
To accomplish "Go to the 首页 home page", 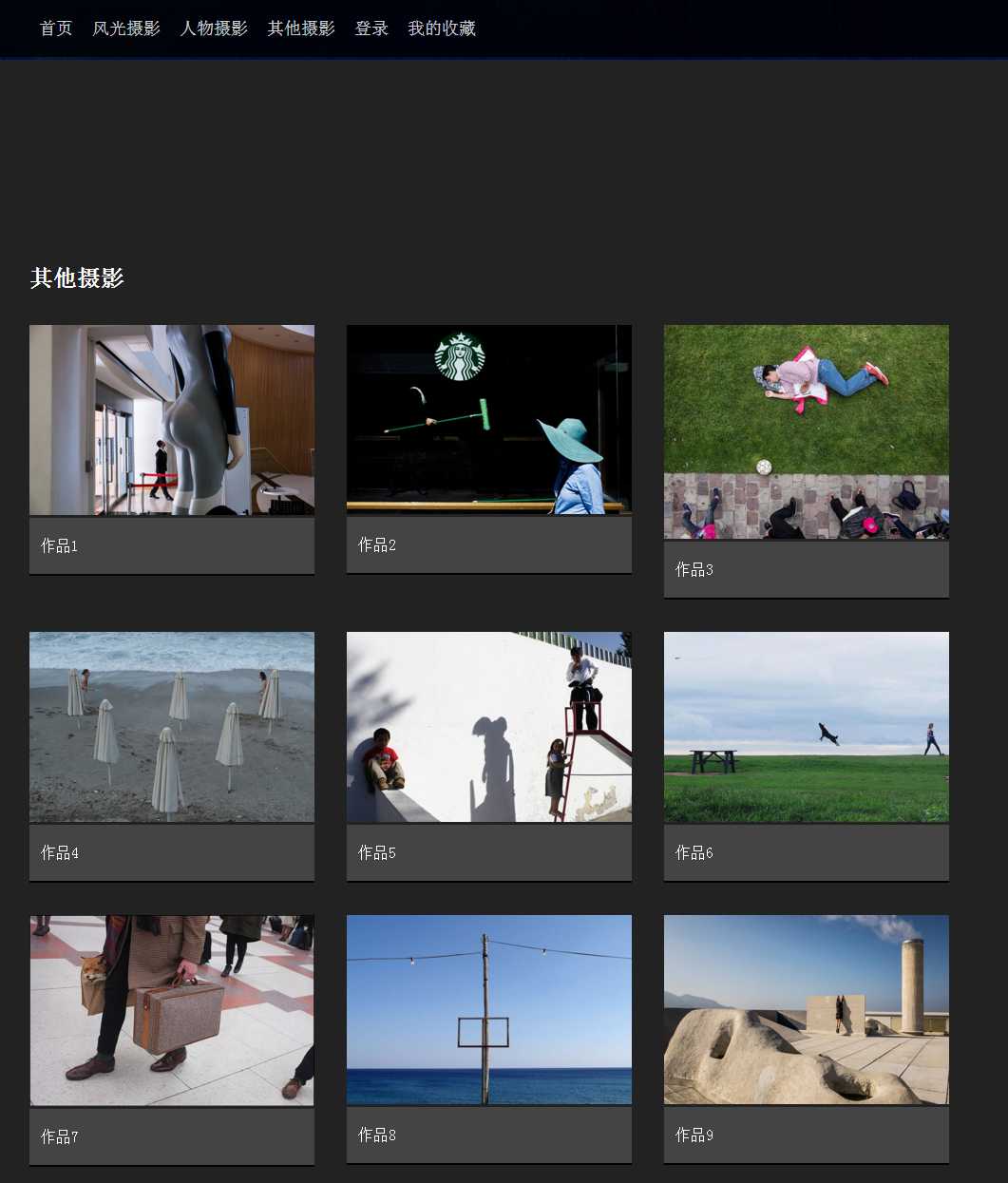I will coord(56,29).
